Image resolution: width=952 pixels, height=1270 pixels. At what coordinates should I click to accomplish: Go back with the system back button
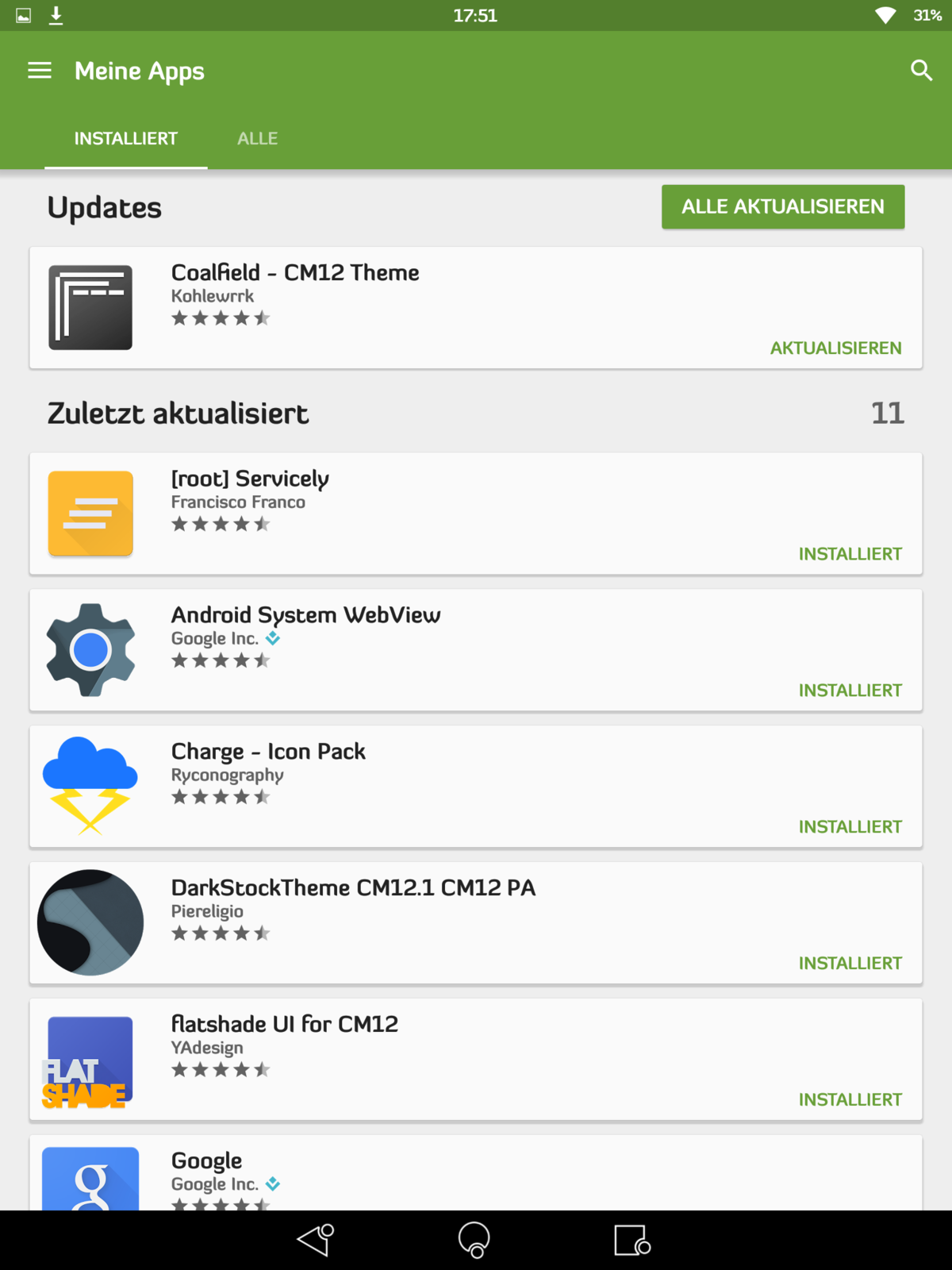point(316,1240)
